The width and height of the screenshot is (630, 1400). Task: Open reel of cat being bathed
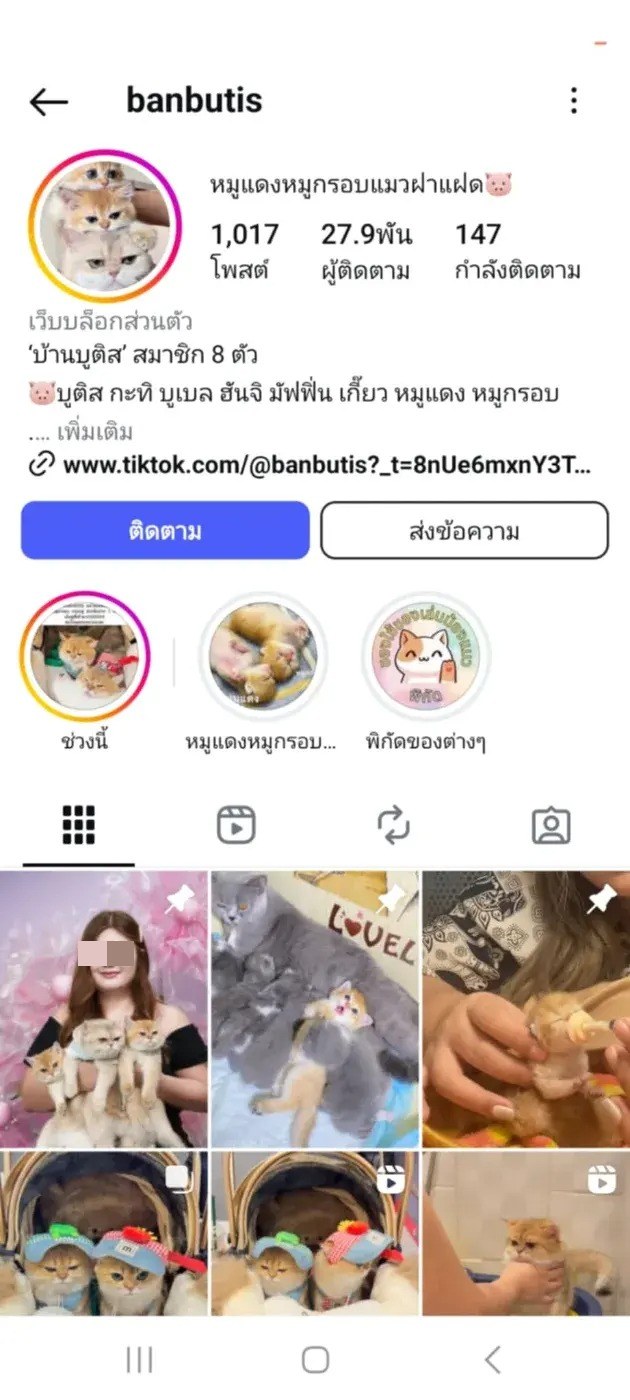click(x=526, y=1235)
